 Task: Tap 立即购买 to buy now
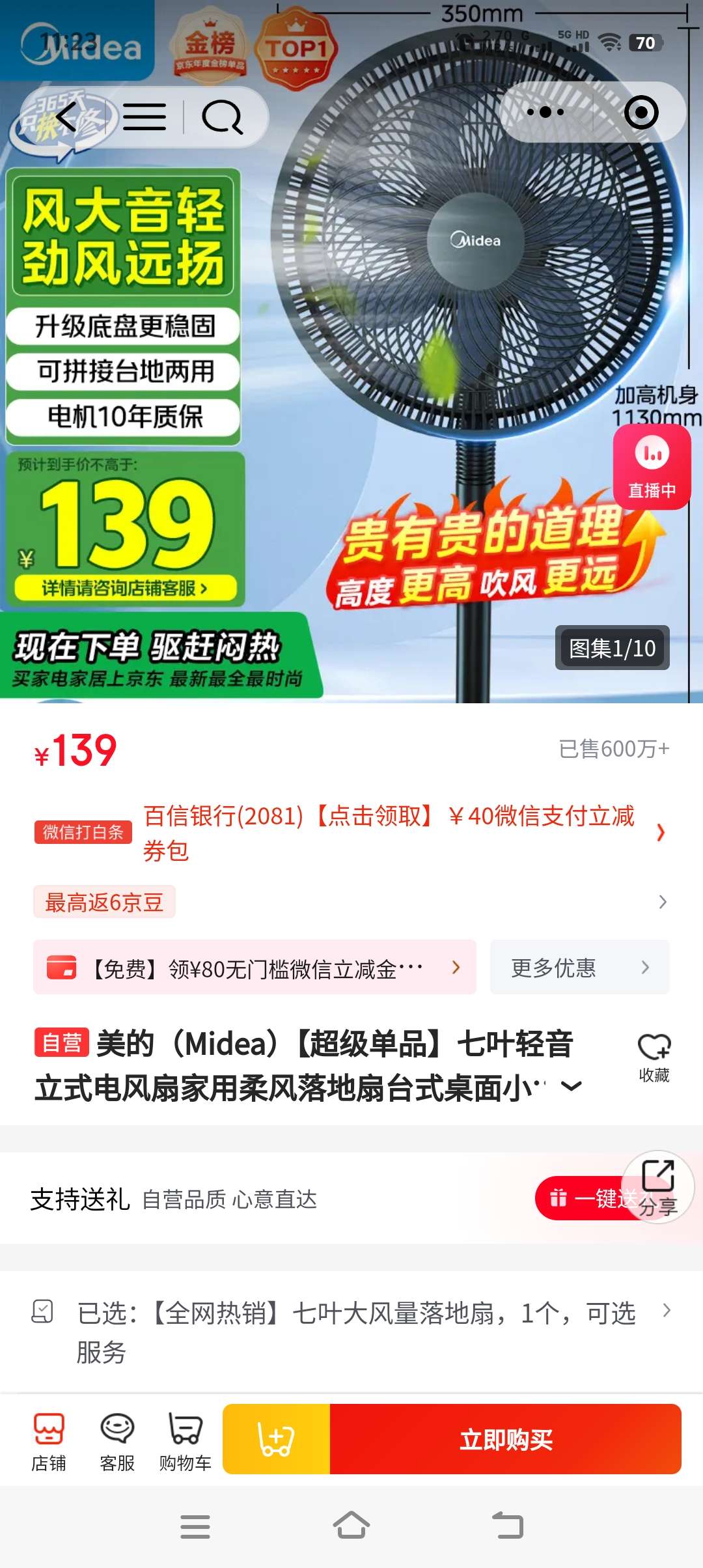pyautogui.click(x=505, y=1440)
